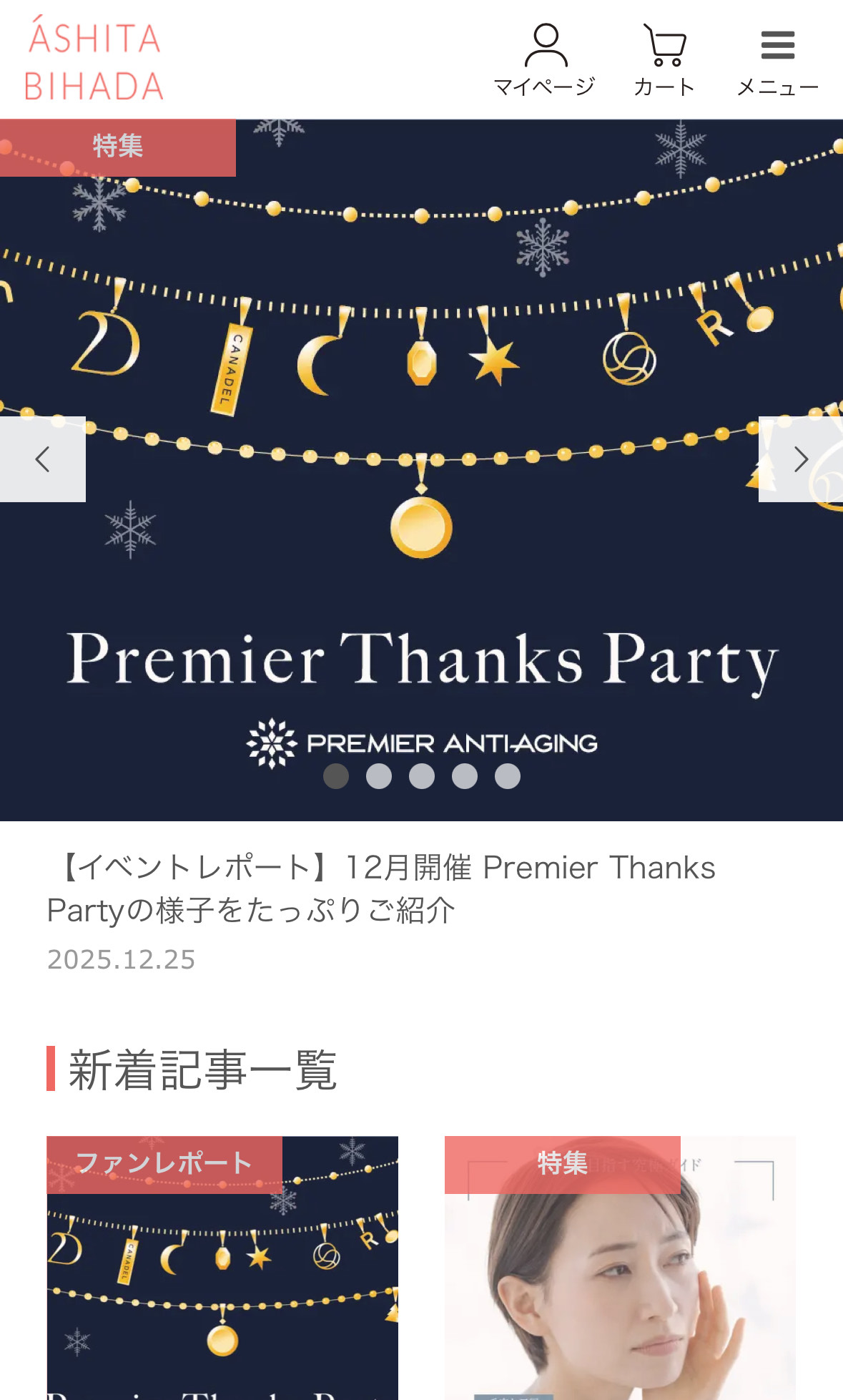The width and height of the screenshot is (843, 1400).
Task: Open the 特集 category tag on the banner
Action: [x=117, y=147]
